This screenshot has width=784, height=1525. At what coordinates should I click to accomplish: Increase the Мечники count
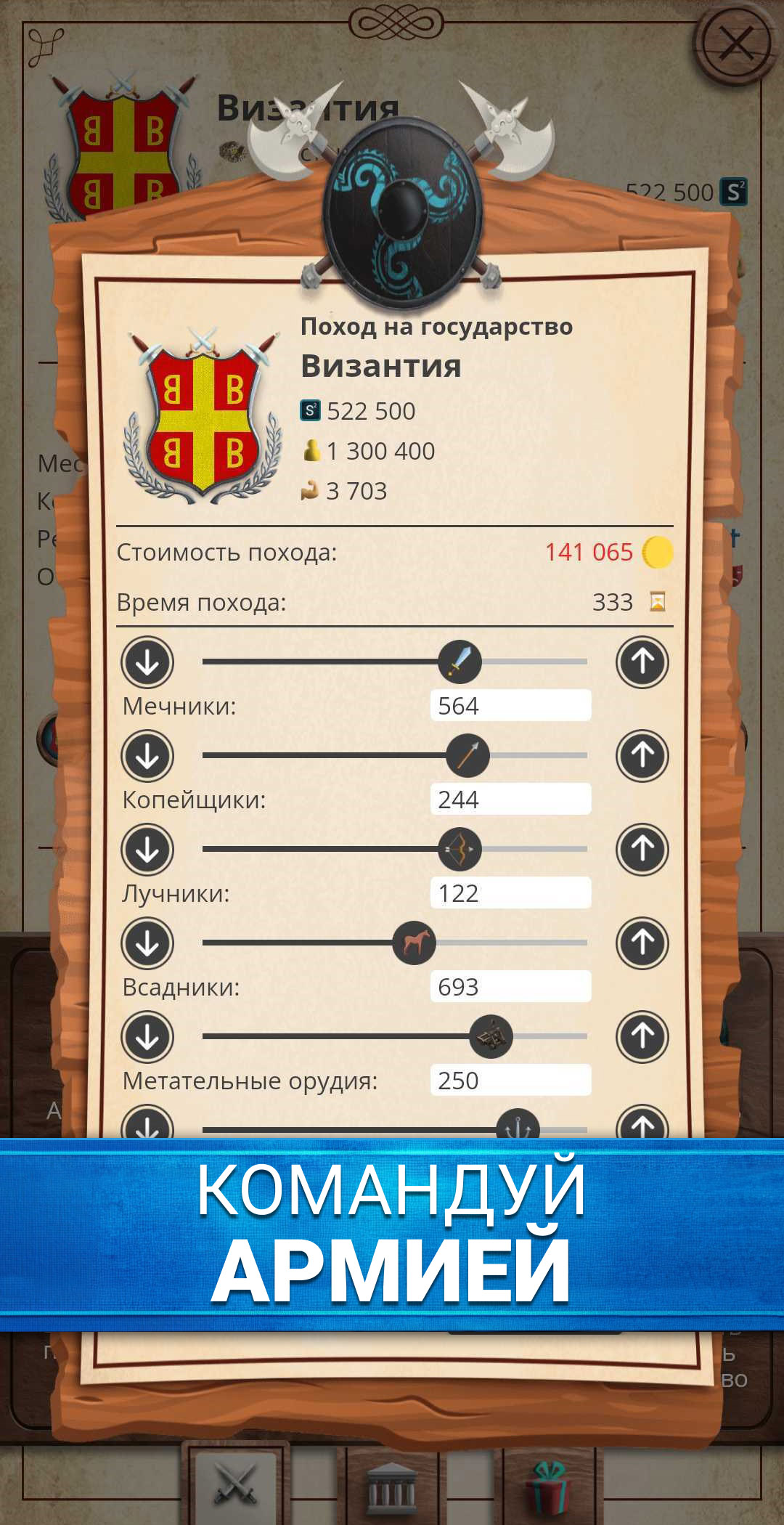coord(642,662)
